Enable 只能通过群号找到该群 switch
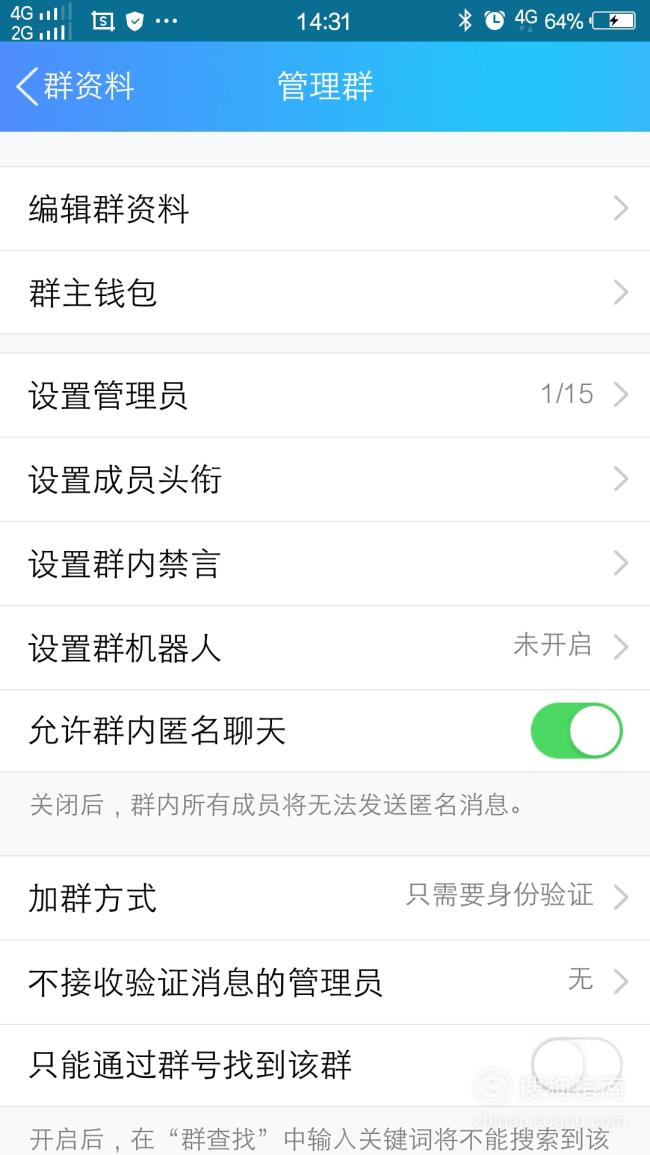 [576, 1065]
